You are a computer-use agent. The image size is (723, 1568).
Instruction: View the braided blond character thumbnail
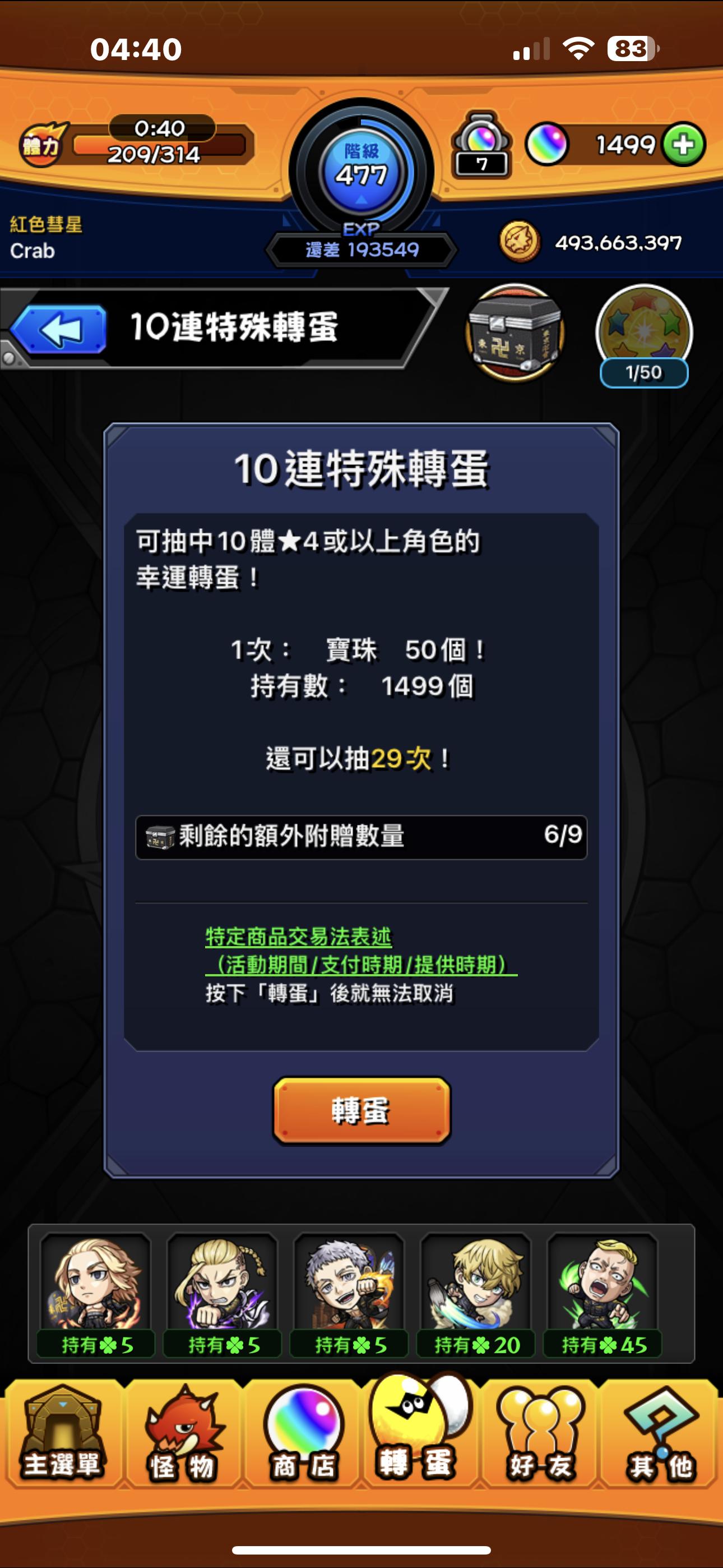[222, 1283]
